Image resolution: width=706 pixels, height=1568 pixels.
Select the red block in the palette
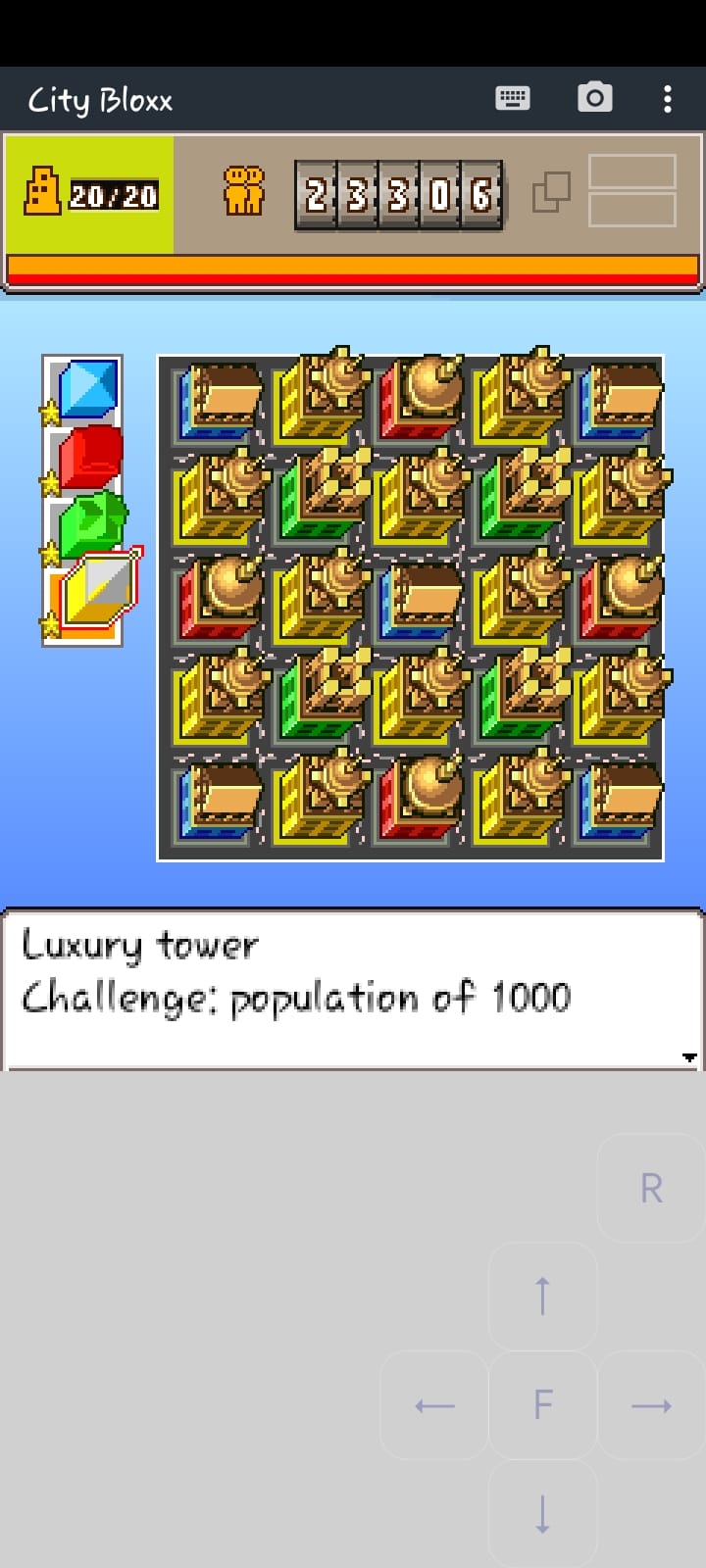89,456
